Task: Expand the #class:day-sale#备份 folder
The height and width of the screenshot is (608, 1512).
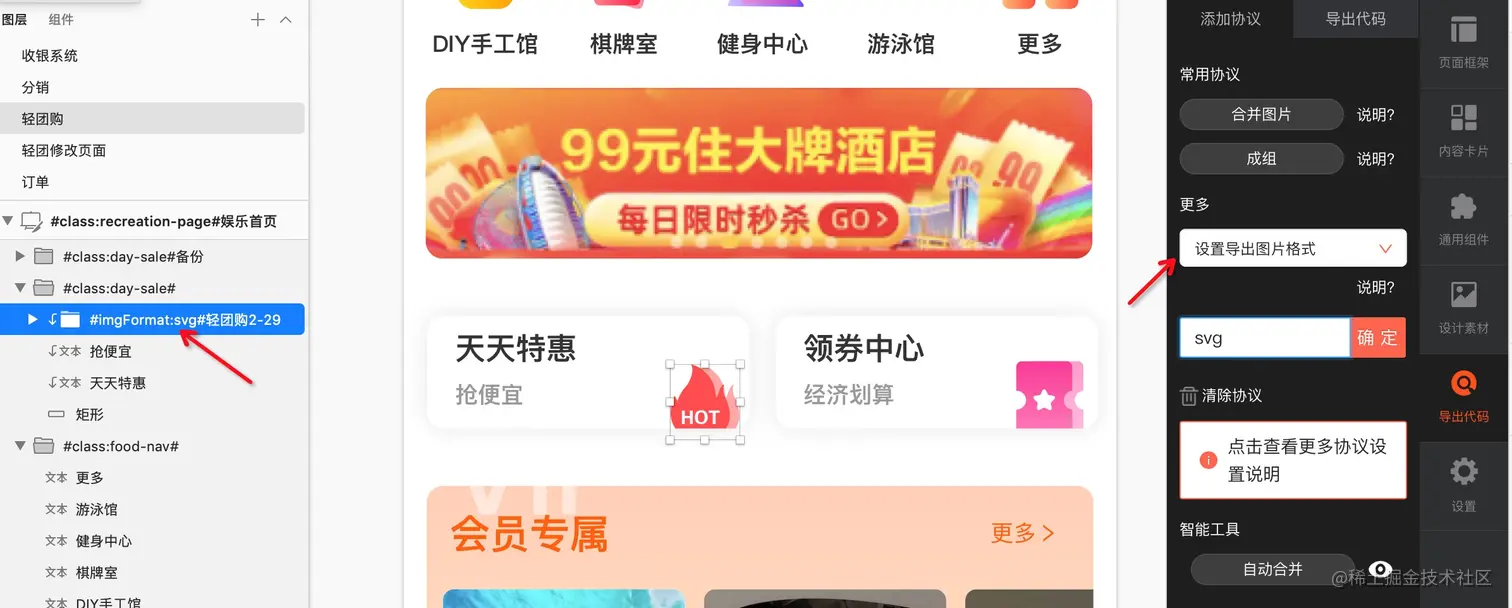Action: pos(20,257)
